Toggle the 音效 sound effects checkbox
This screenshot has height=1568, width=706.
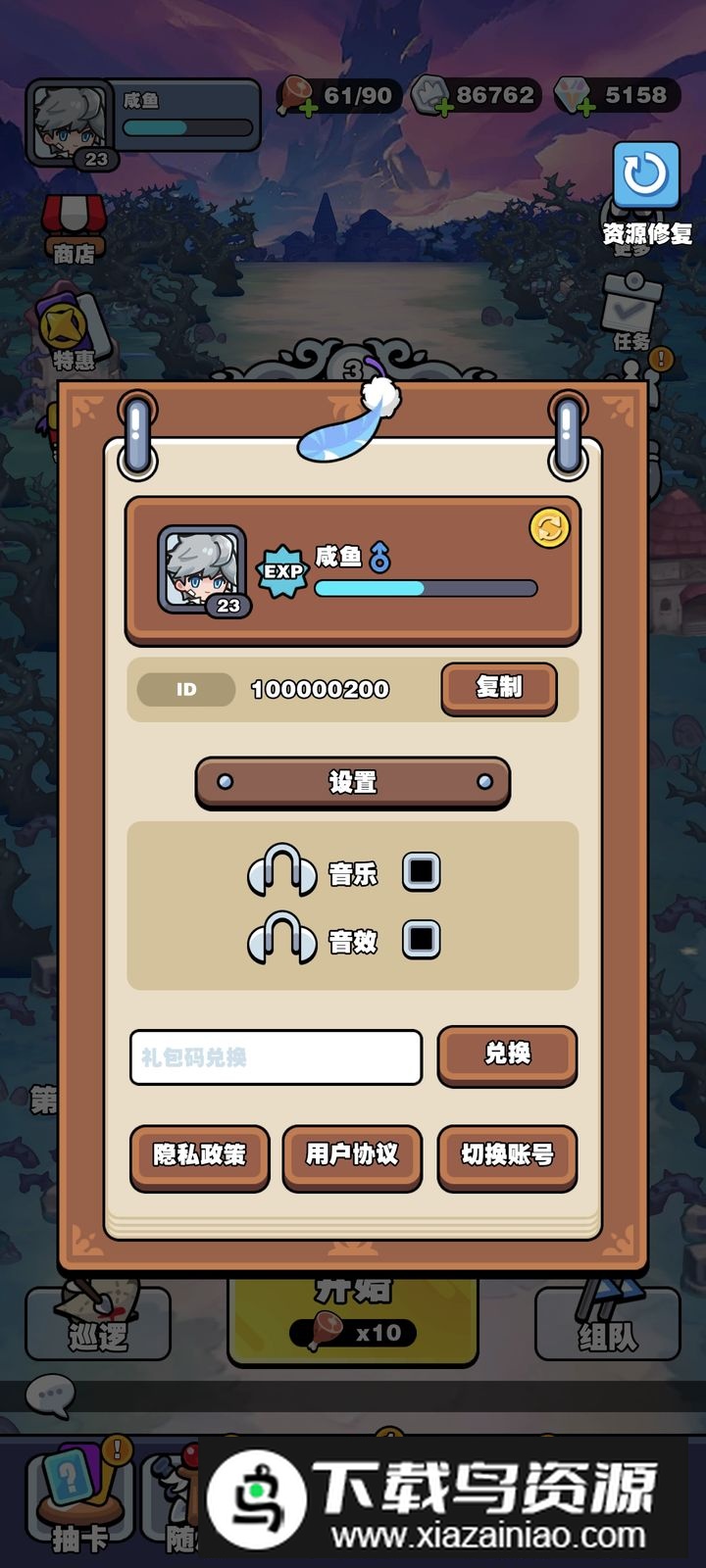[x=422, y=940]
